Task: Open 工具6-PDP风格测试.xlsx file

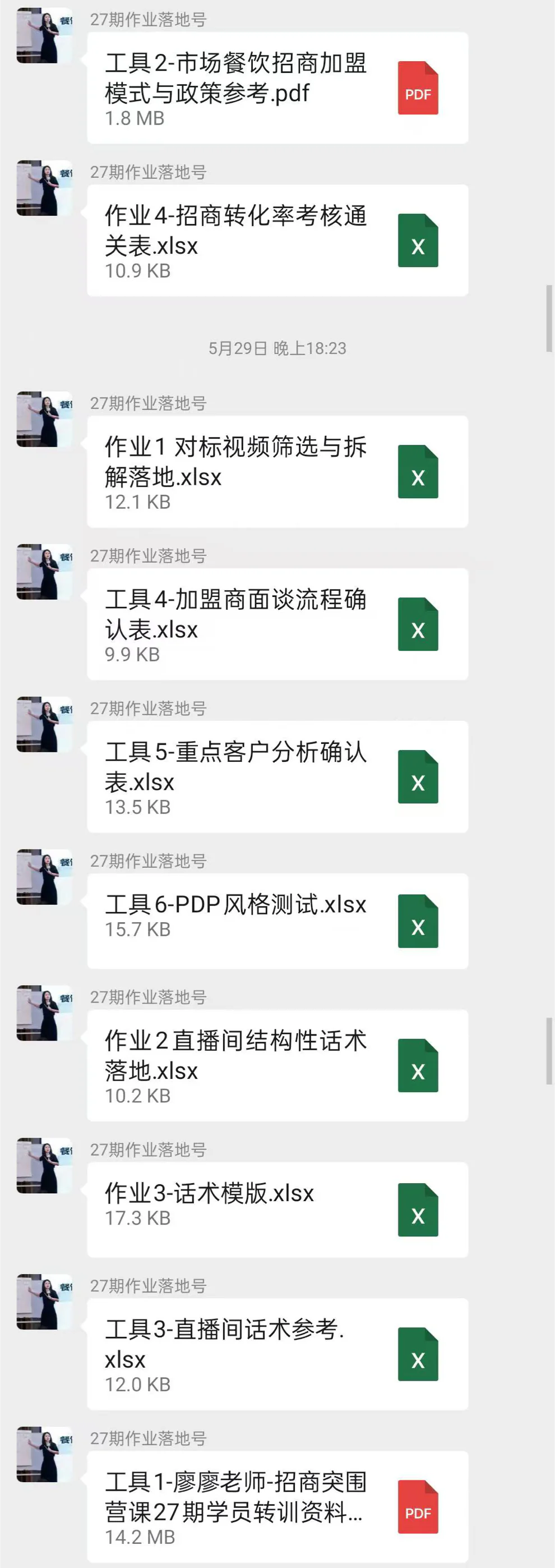Action: click(x=277, y=921)
